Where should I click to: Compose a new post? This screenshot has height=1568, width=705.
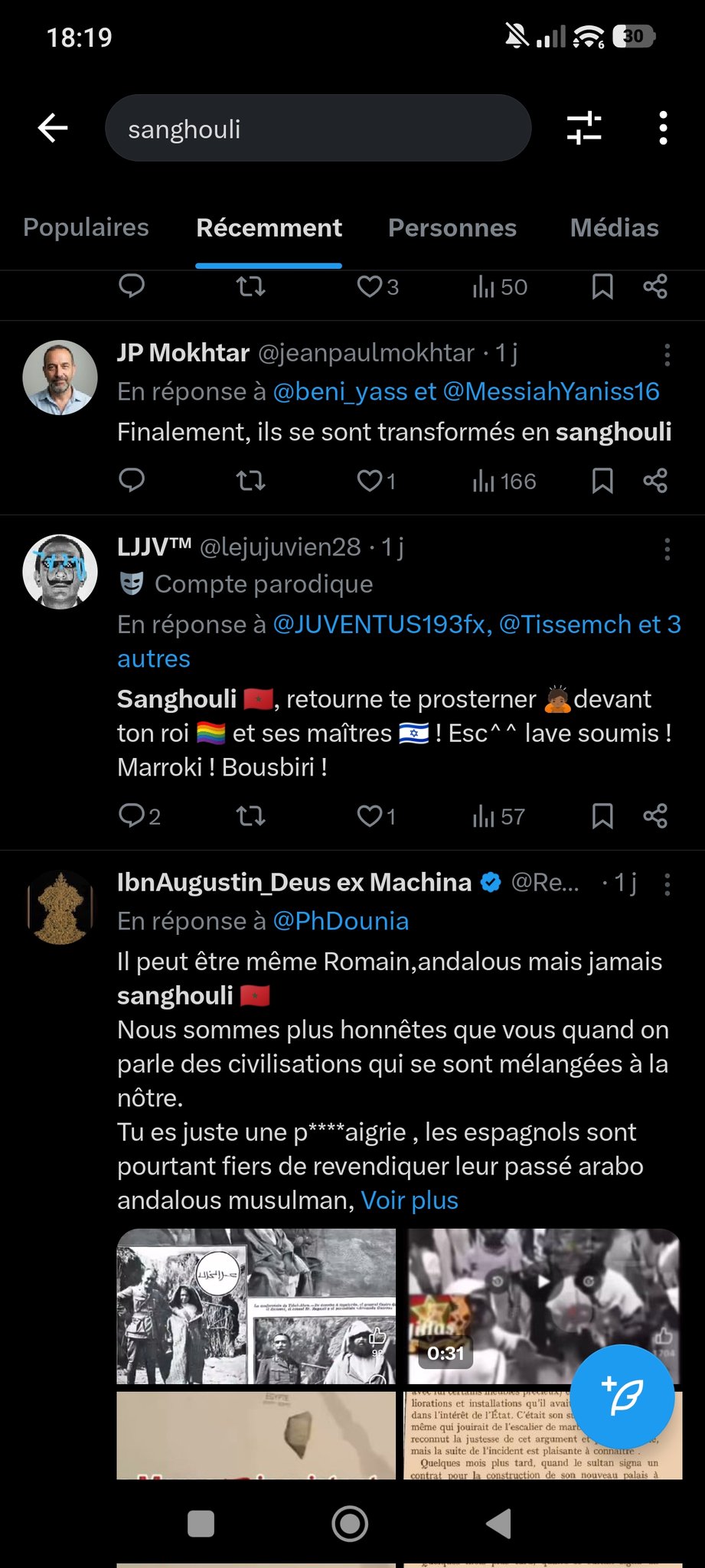(623, 1396)
